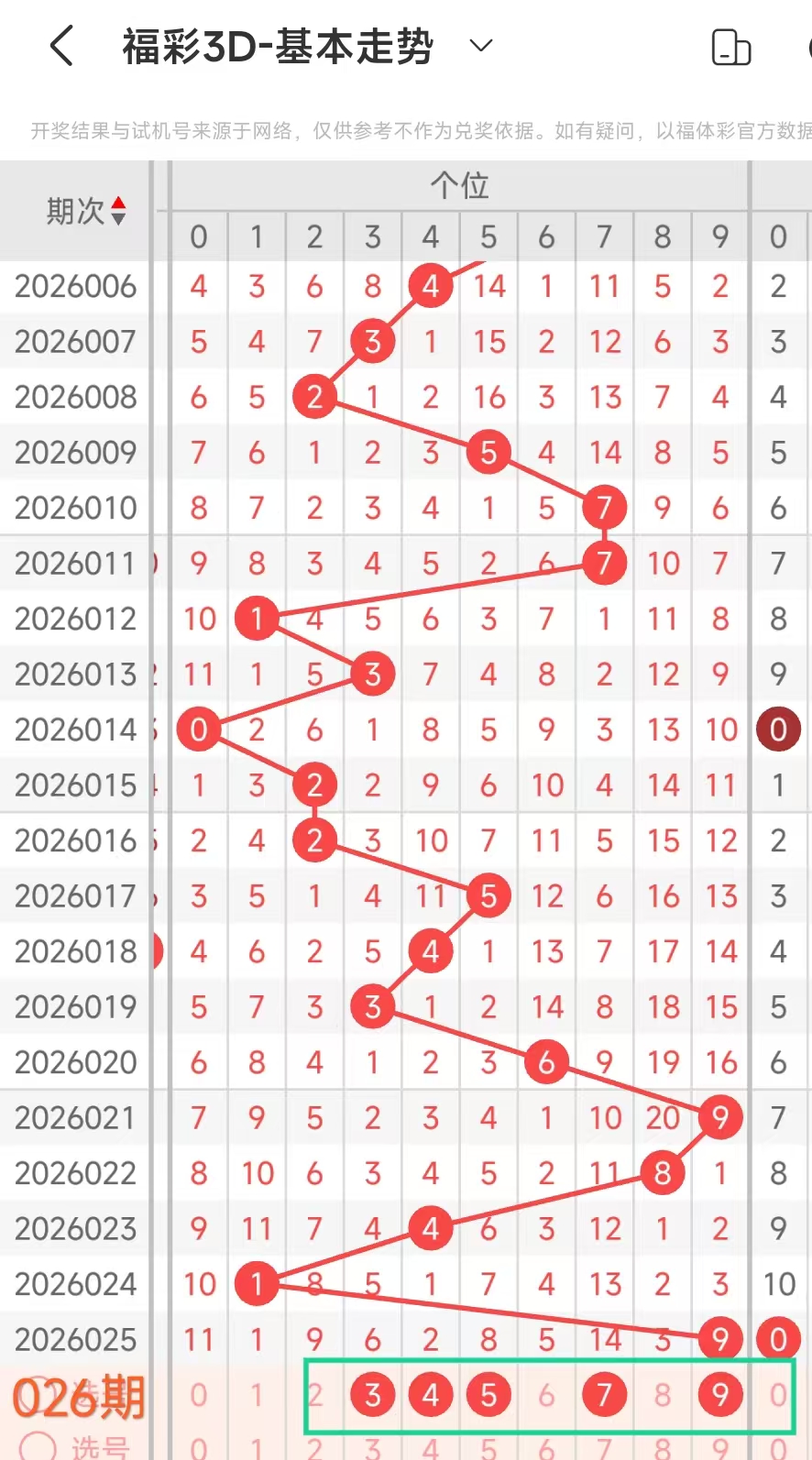
Task: Deselect number 4 in the 026期 row
Action: (x=431, y=1395)
